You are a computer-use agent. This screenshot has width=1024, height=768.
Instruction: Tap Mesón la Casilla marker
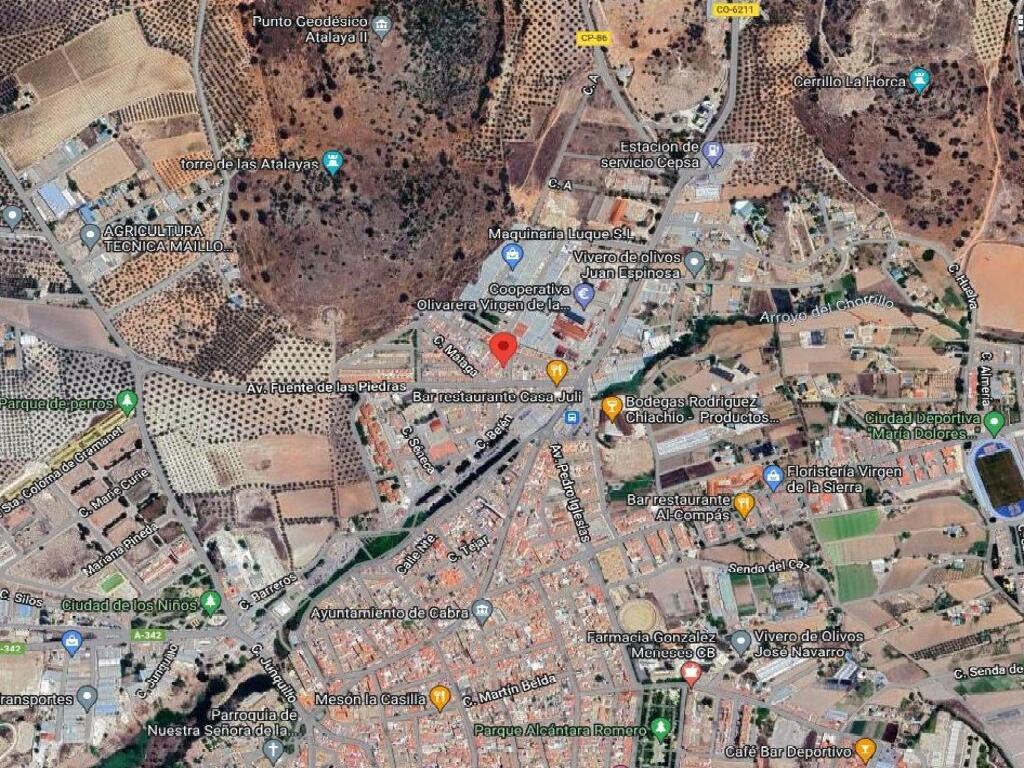coord(439,697)
